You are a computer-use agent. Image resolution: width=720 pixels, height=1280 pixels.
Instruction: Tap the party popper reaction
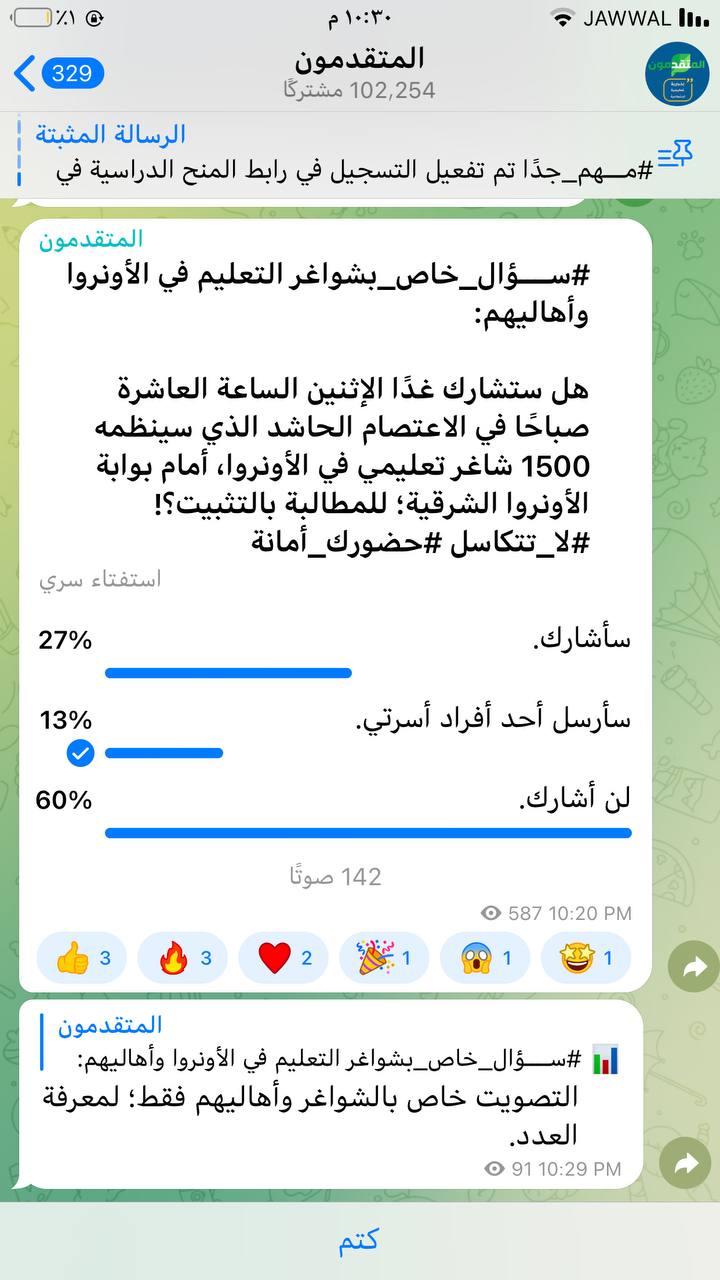tap(384, 958)
